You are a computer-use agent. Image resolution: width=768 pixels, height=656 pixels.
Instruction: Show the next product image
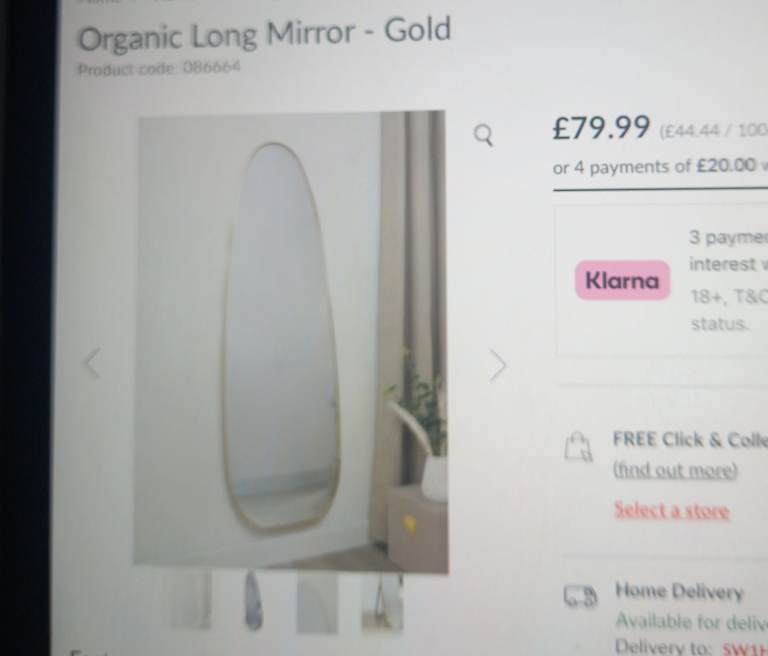497,366
